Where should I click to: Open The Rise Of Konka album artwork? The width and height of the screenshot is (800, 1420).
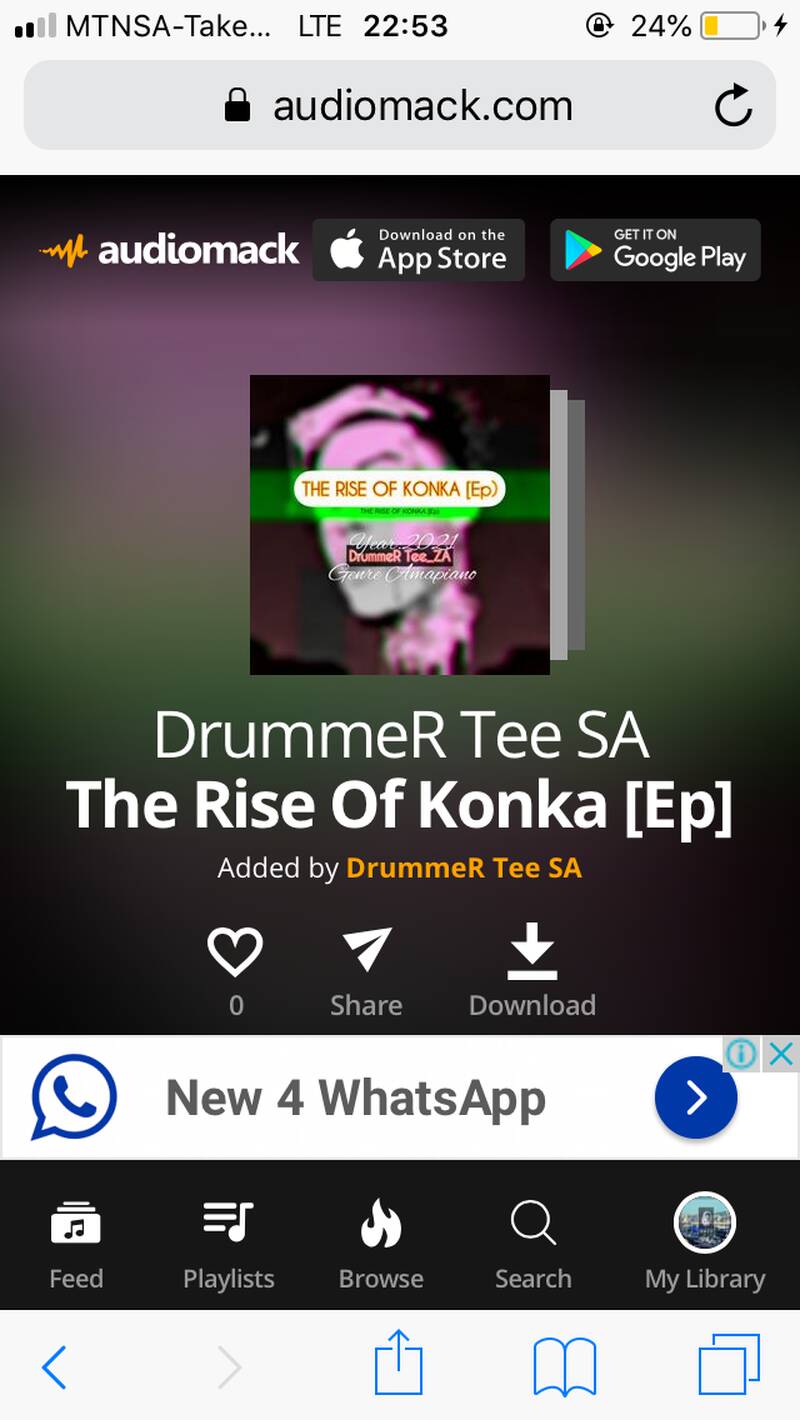(400, 524)
